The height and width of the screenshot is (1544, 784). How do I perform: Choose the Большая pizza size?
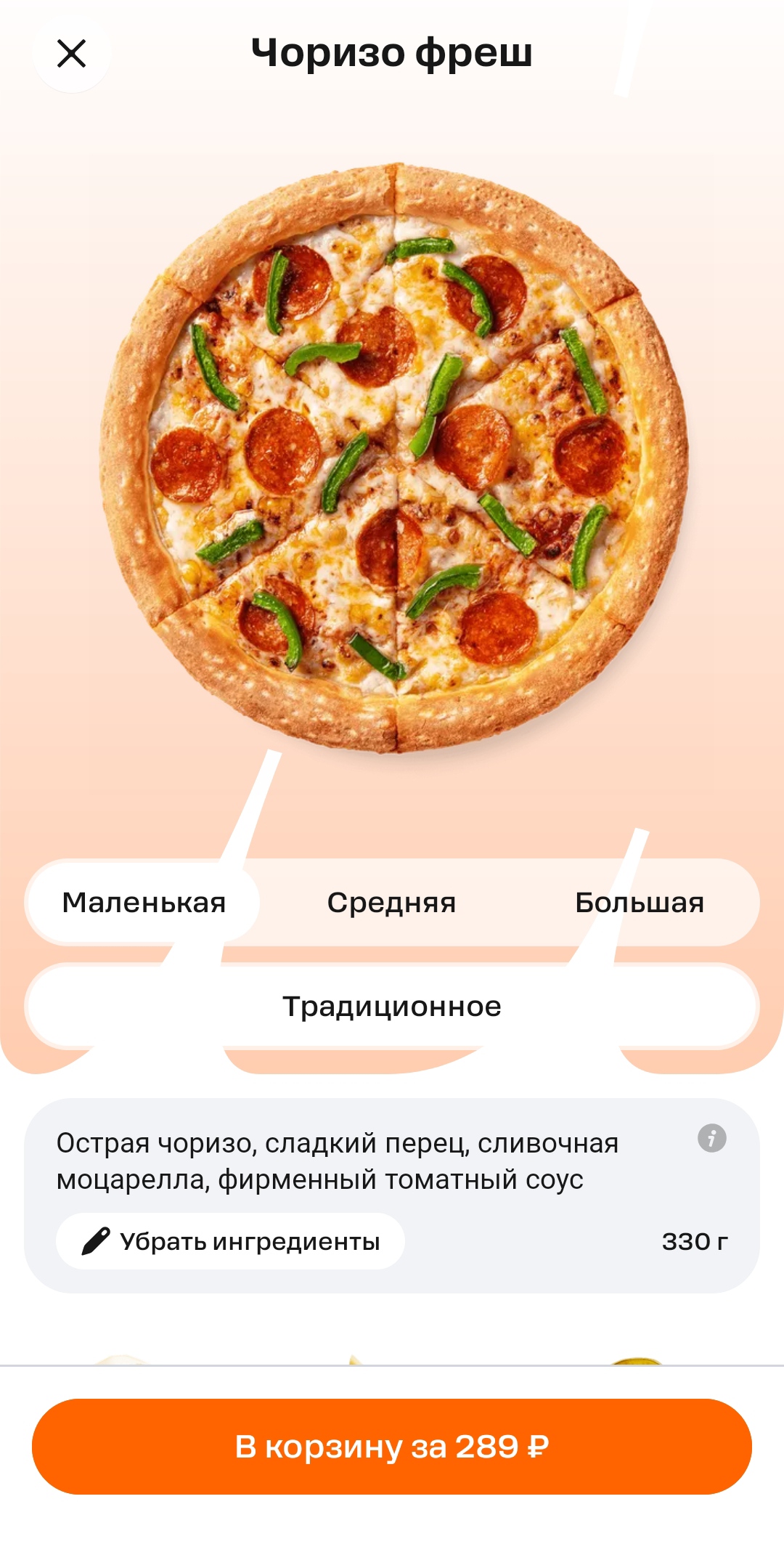640,903
